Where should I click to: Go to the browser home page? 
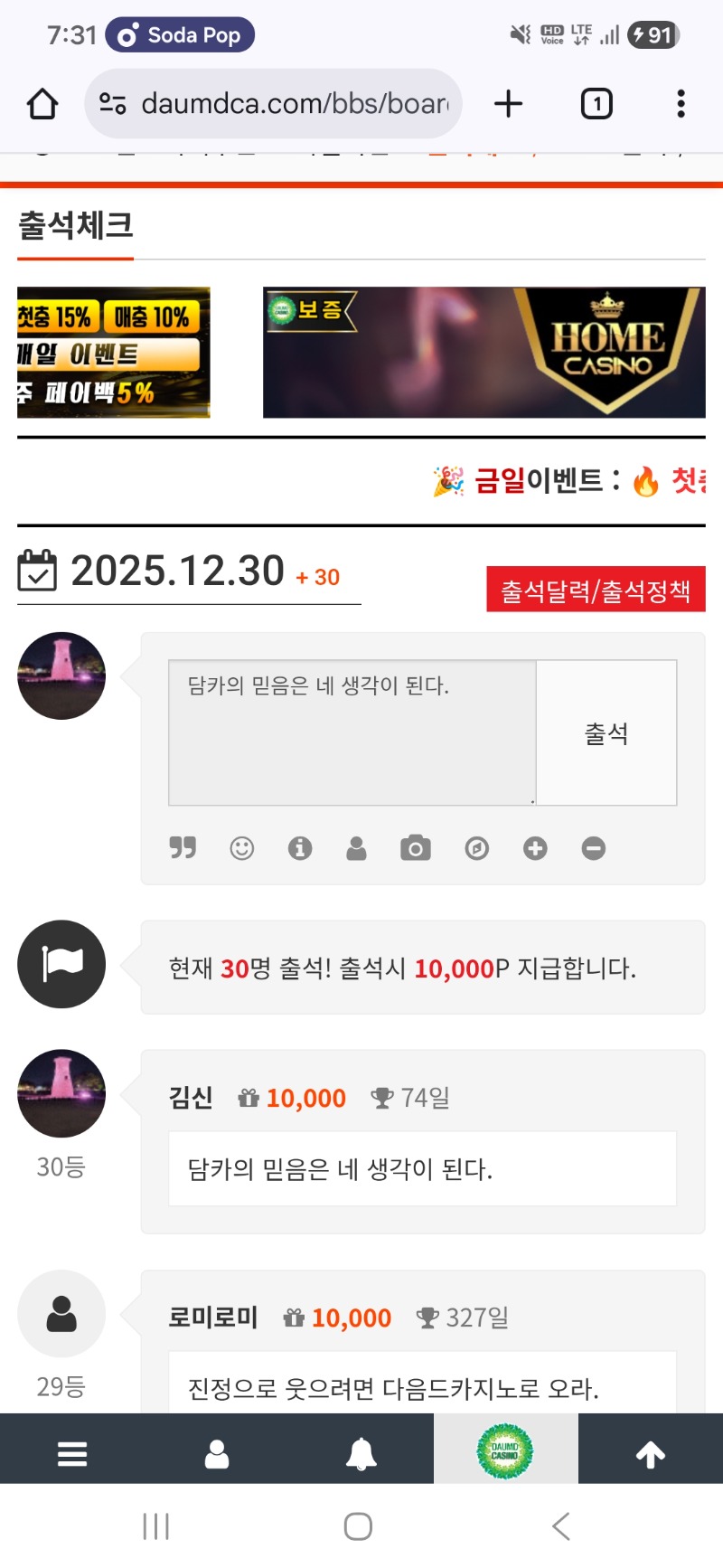pyautogui.click(x=42, y=104)
